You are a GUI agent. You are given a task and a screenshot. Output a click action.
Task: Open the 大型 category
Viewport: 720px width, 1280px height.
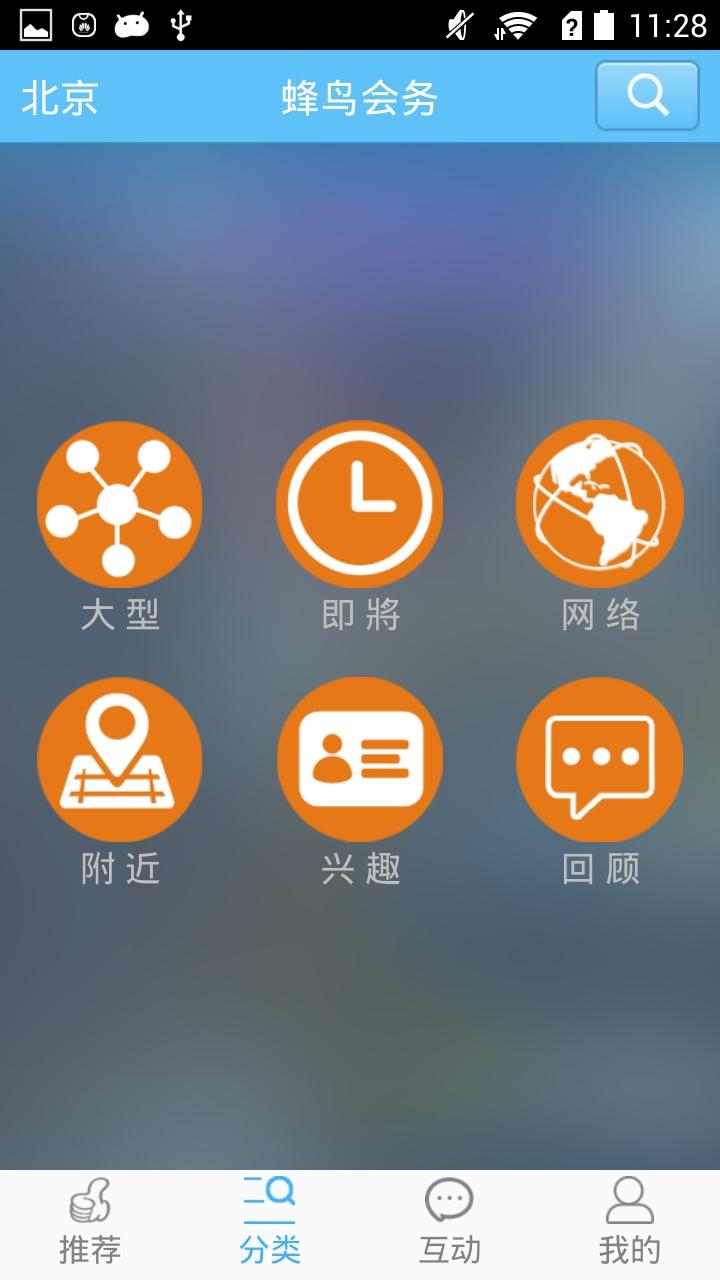[120, 505]
